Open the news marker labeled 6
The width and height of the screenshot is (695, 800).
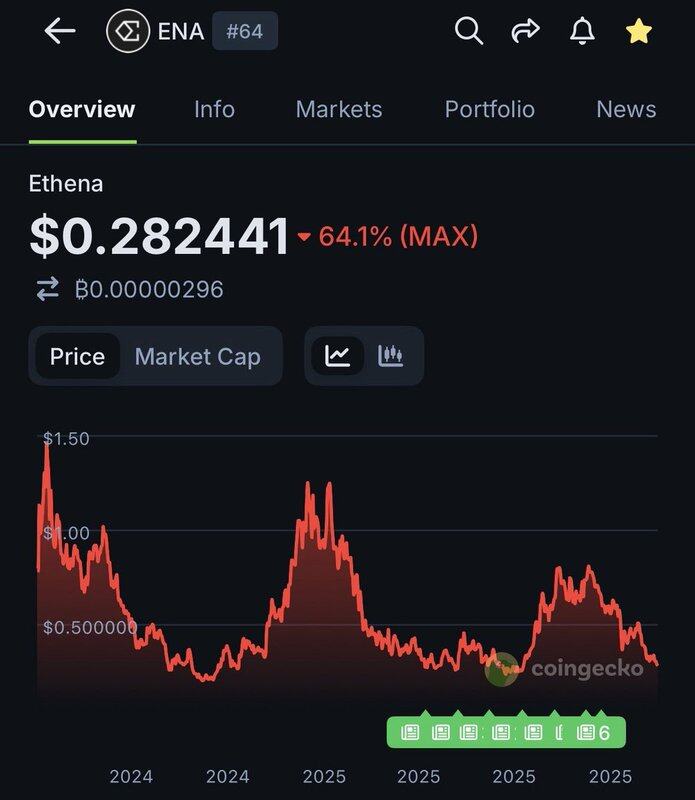pos(596,733)
